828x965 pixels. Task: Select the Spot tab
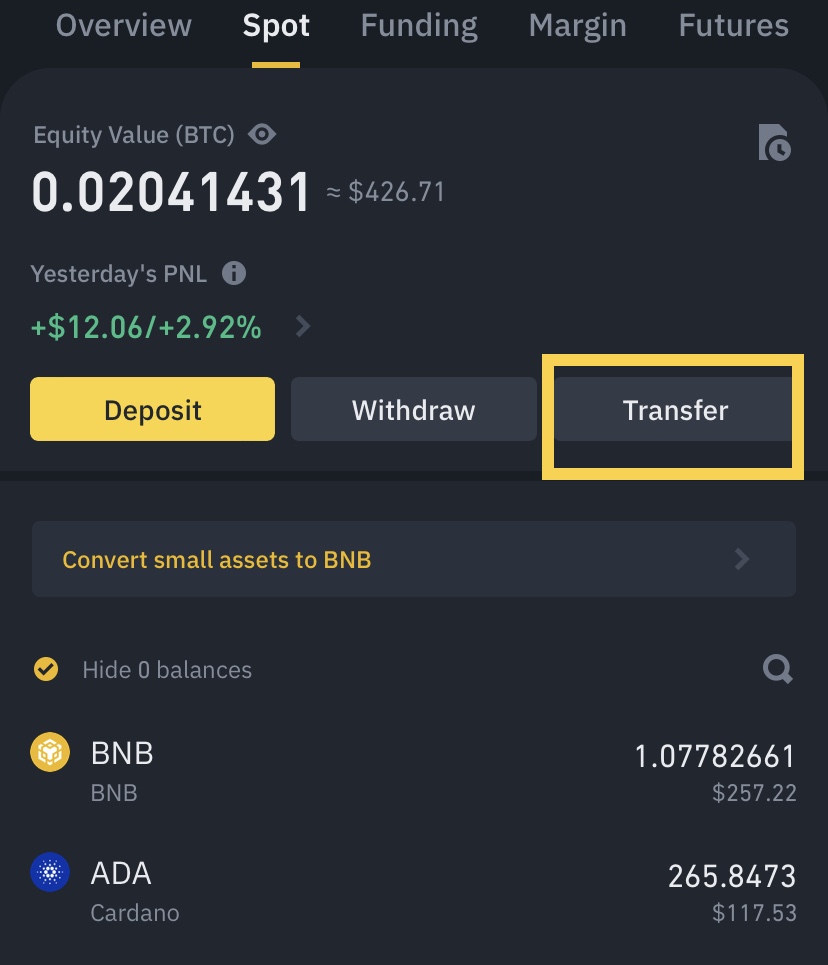(276, 26)
